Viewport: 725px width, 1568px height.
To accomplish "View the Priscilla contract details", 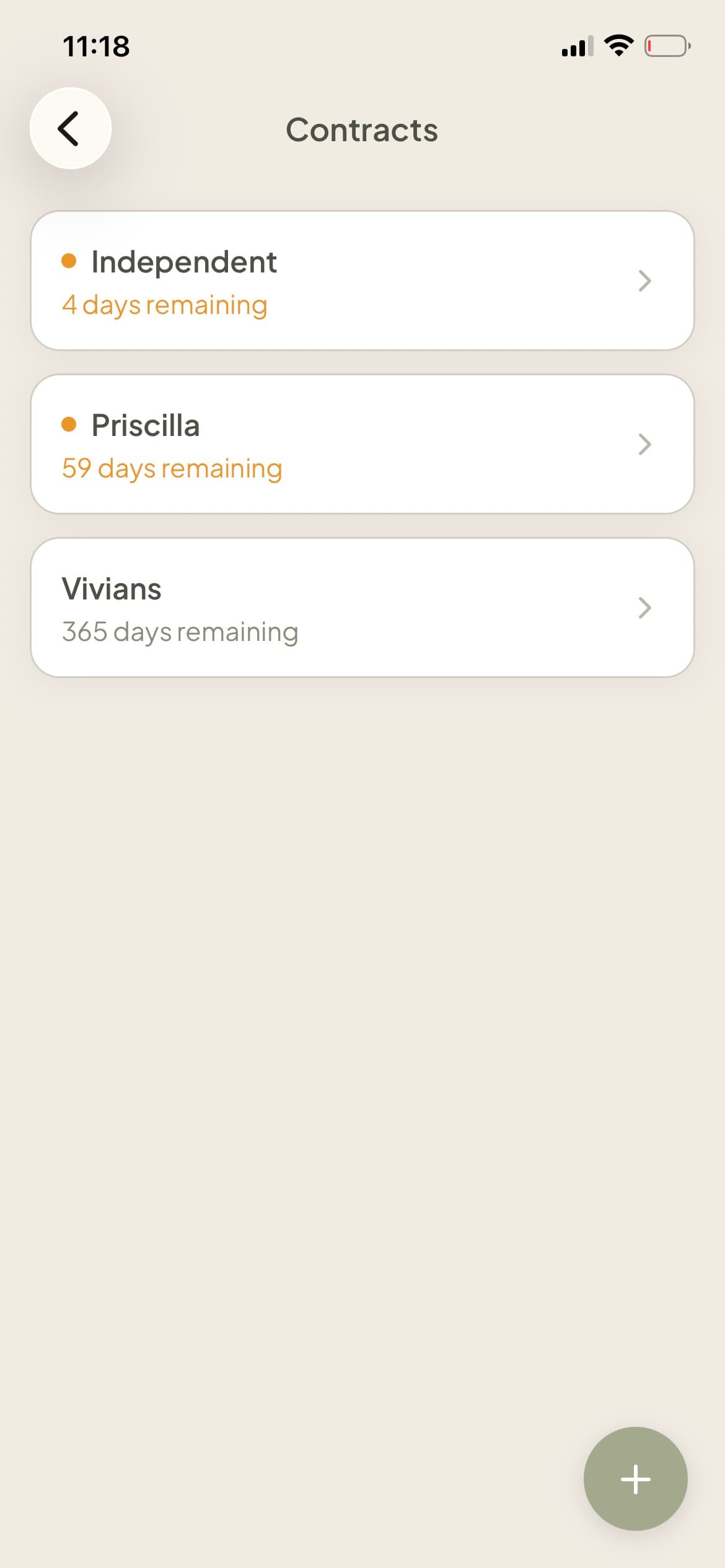I will point(362,445).
